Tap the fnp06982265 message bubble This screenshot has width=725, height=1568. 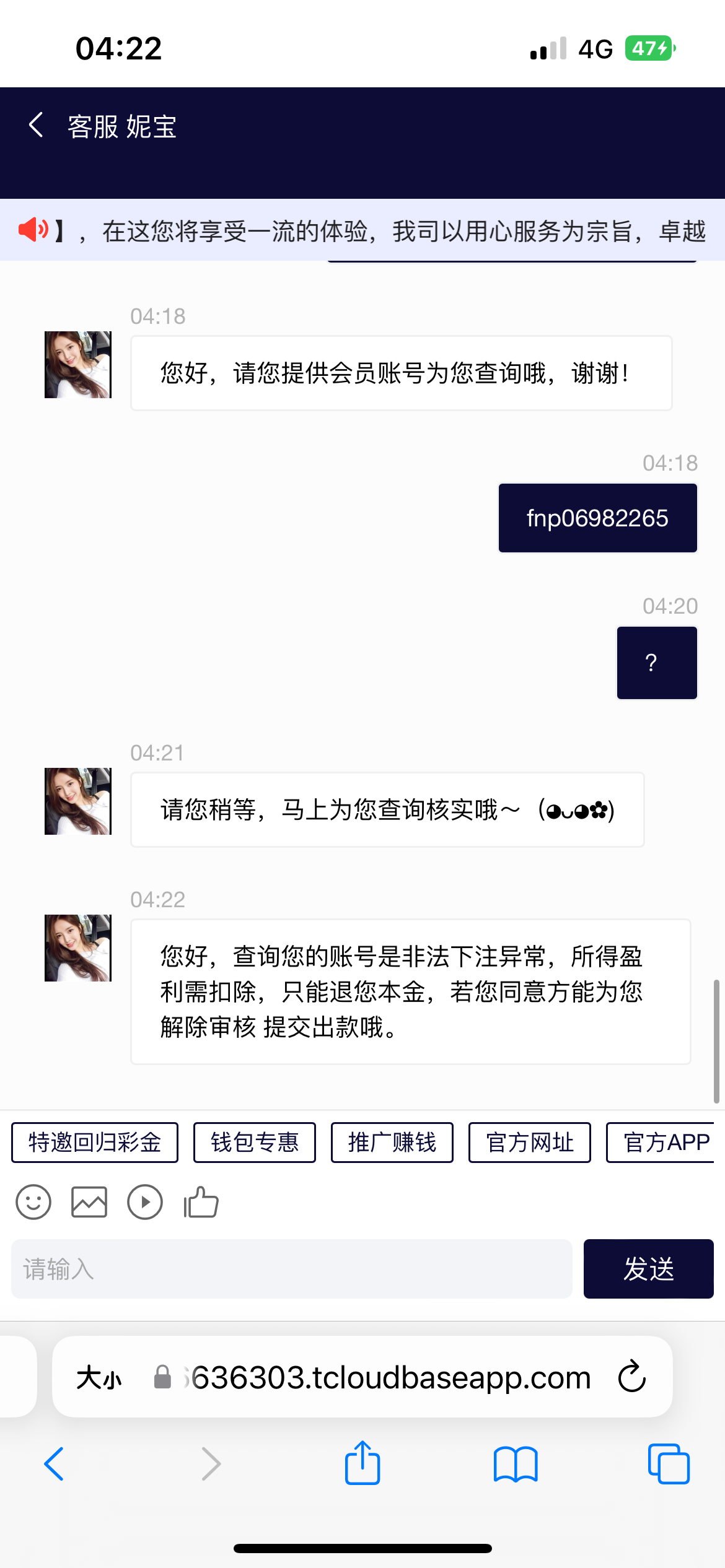point(597,517)
